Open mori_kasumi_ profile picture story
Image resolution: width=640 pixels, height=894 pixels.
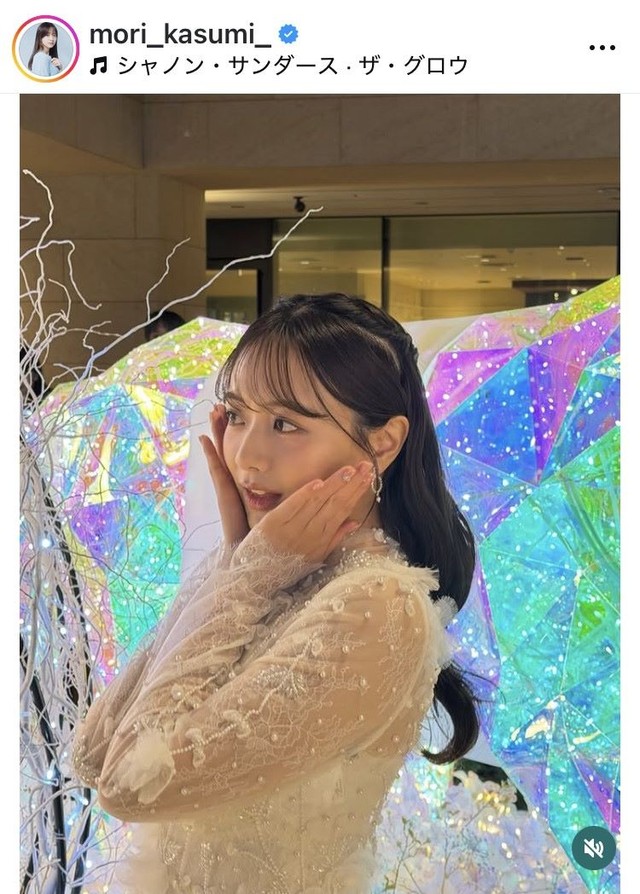[x=45, y=49]
